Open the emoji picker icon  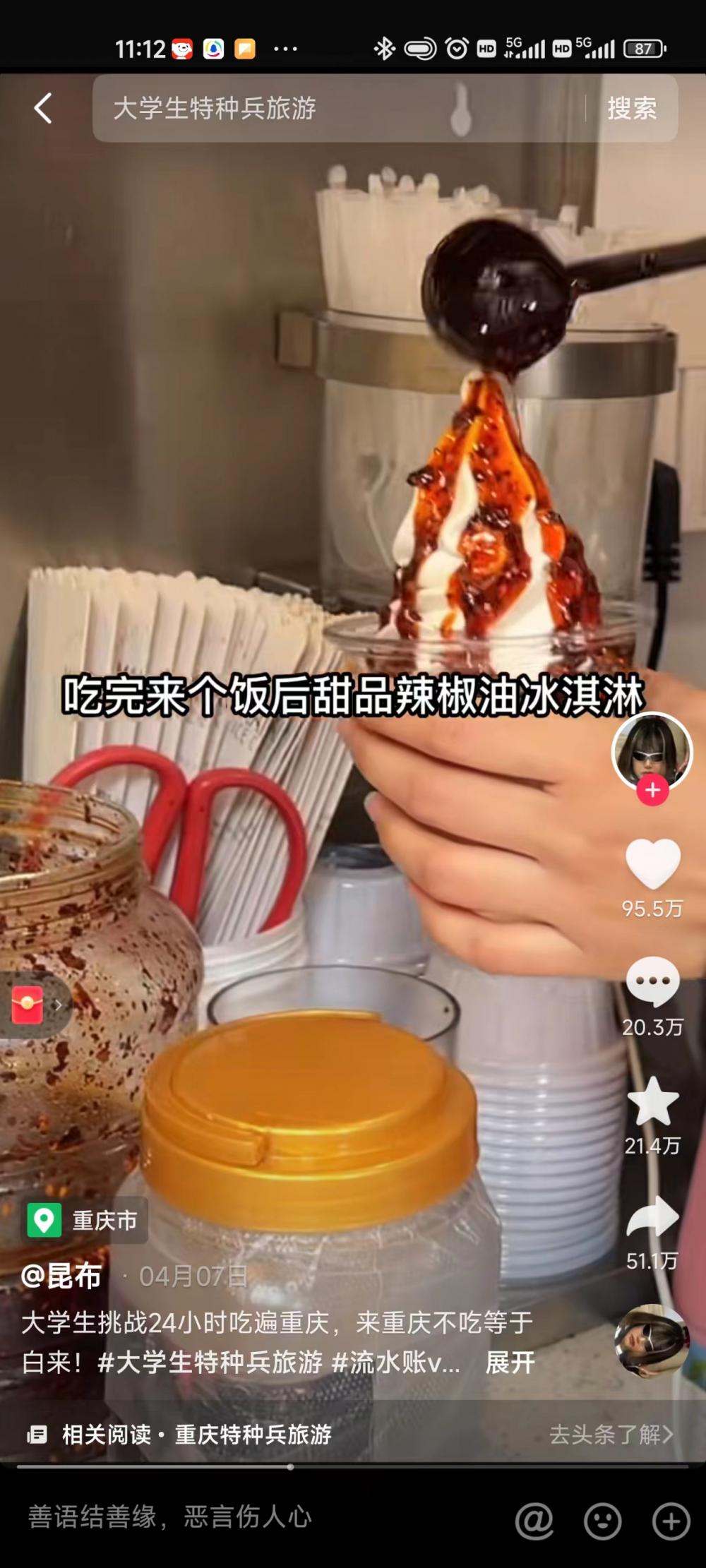pyautogui.click(x=602, y=1520)
